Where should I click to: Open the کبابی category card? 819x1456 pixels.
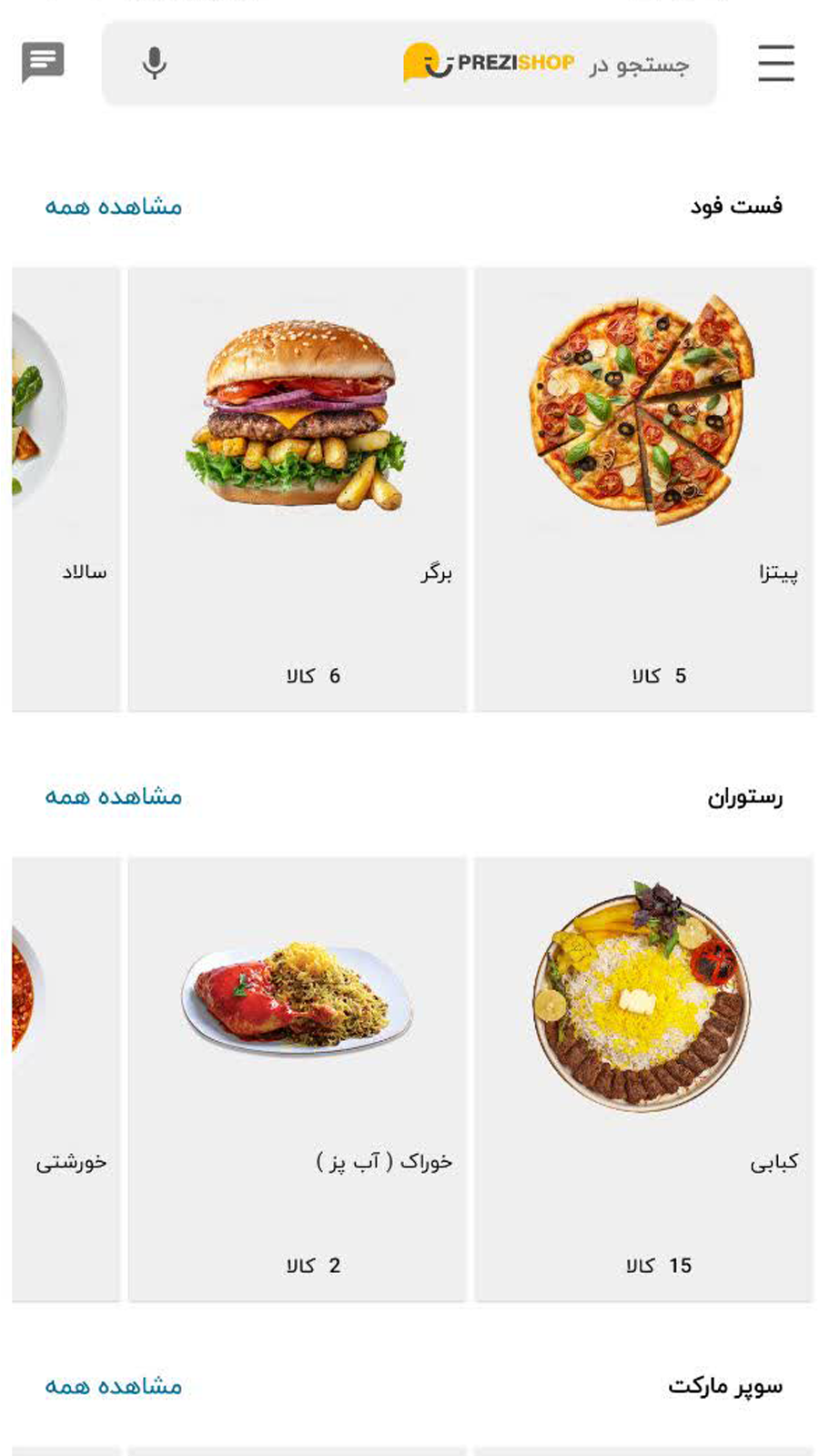[643, 1078]
